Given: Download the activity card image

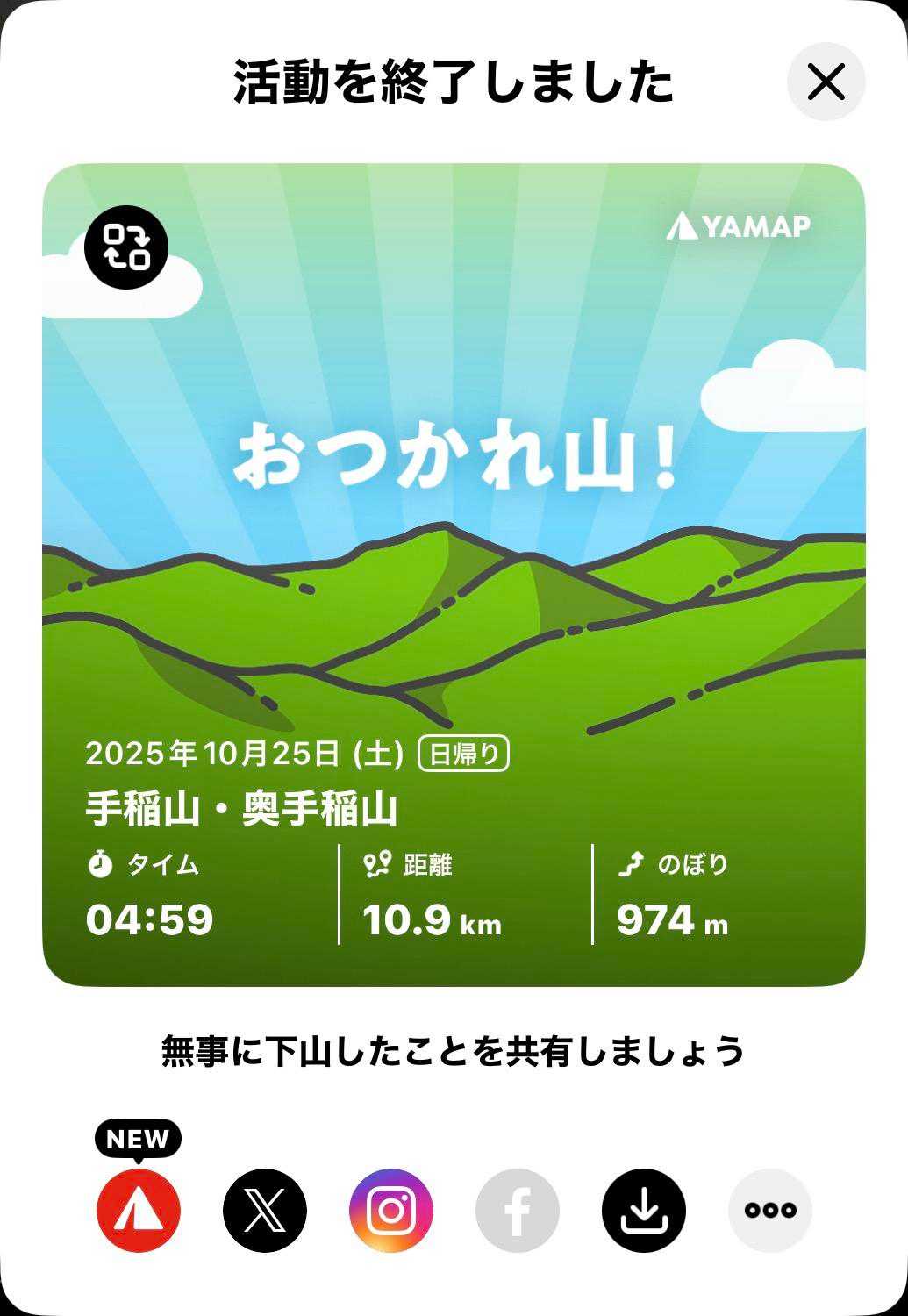Looking at the screenshot, I should pyautogui.click(x=644, y=1211).
